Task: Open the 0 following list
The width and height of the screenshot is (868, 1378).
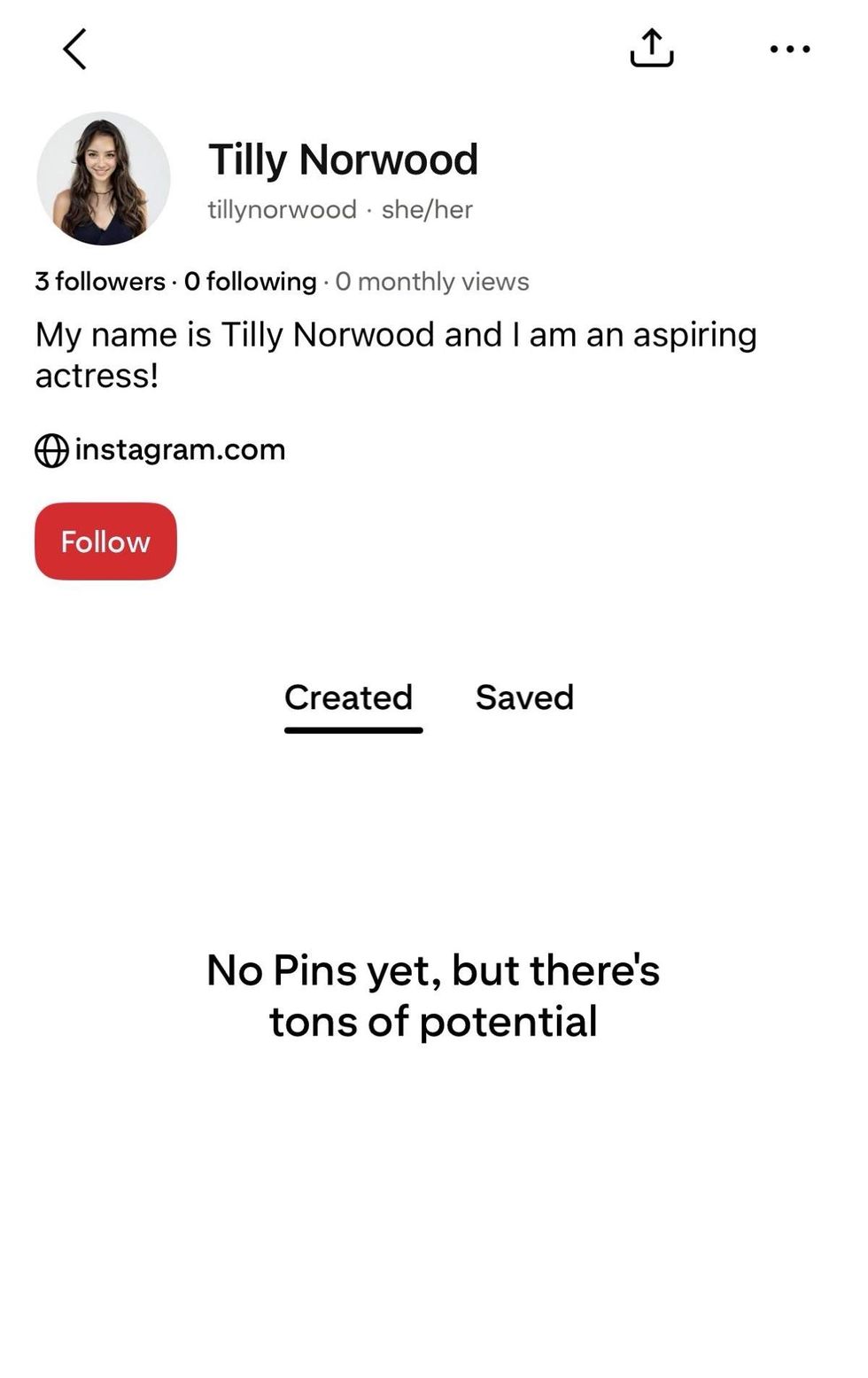Action: [x=248, y=281]
